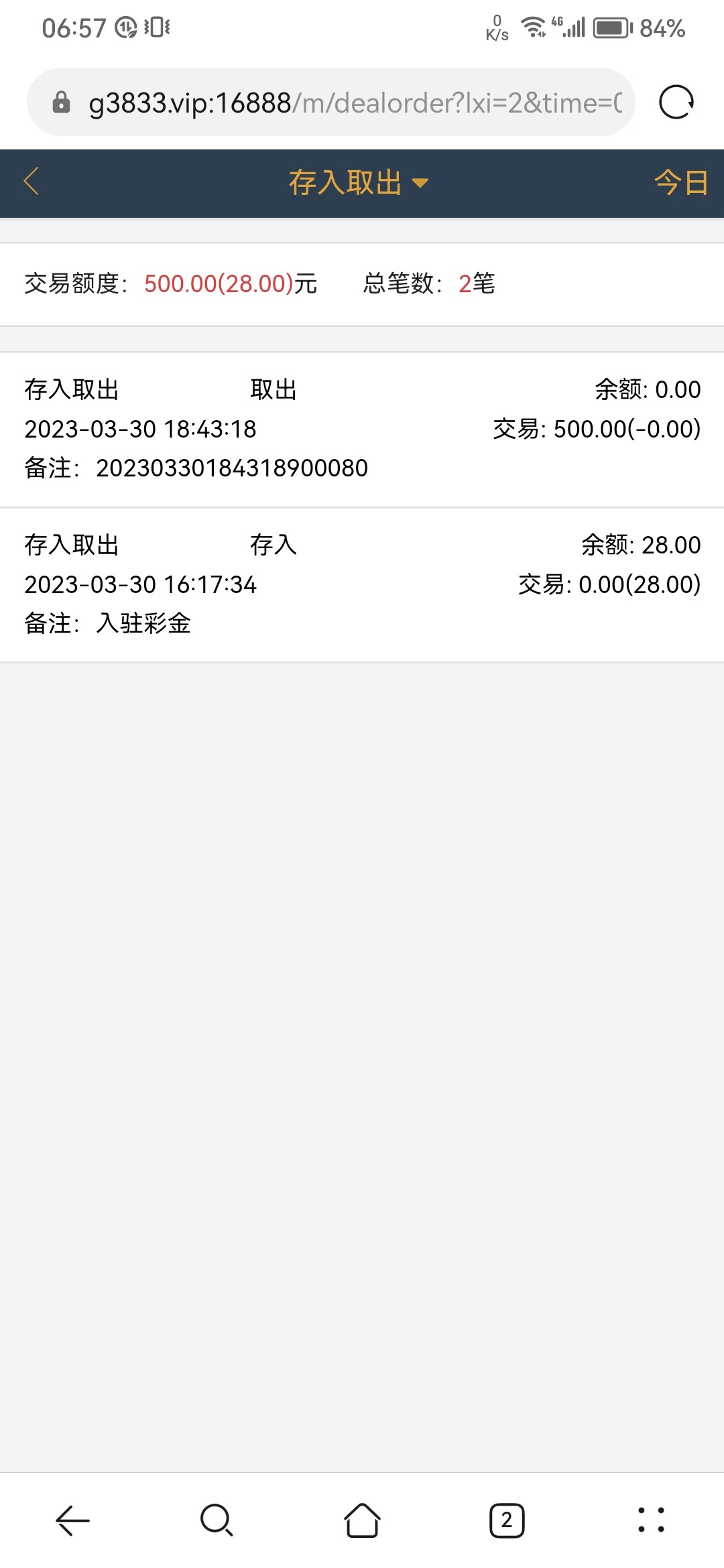Viewport: 724px width, 1568px height.
Task: Tap the 今日 date filter
Action: tap(680, 183)
